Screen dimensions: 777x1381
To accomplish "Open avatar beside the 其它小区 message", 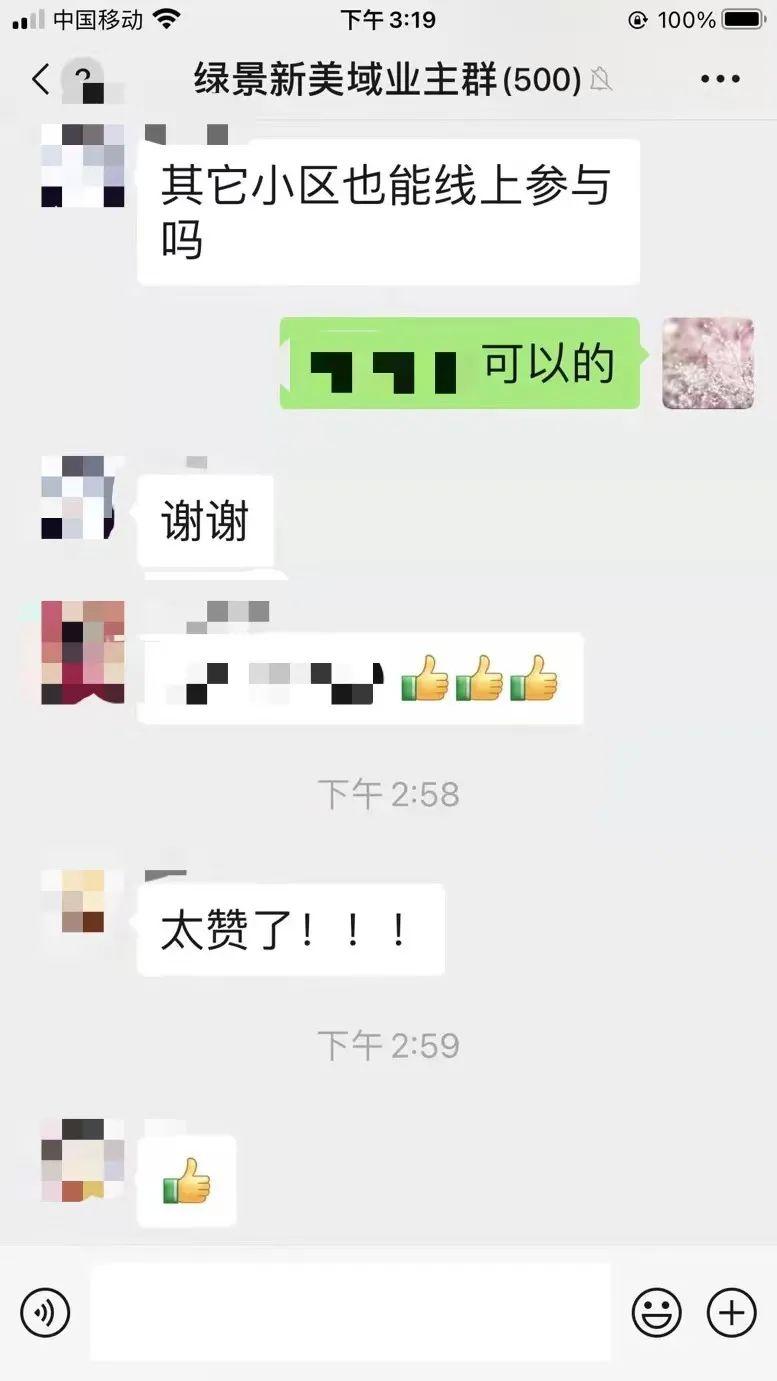I will pyautogui.click(x=82, y=165).
